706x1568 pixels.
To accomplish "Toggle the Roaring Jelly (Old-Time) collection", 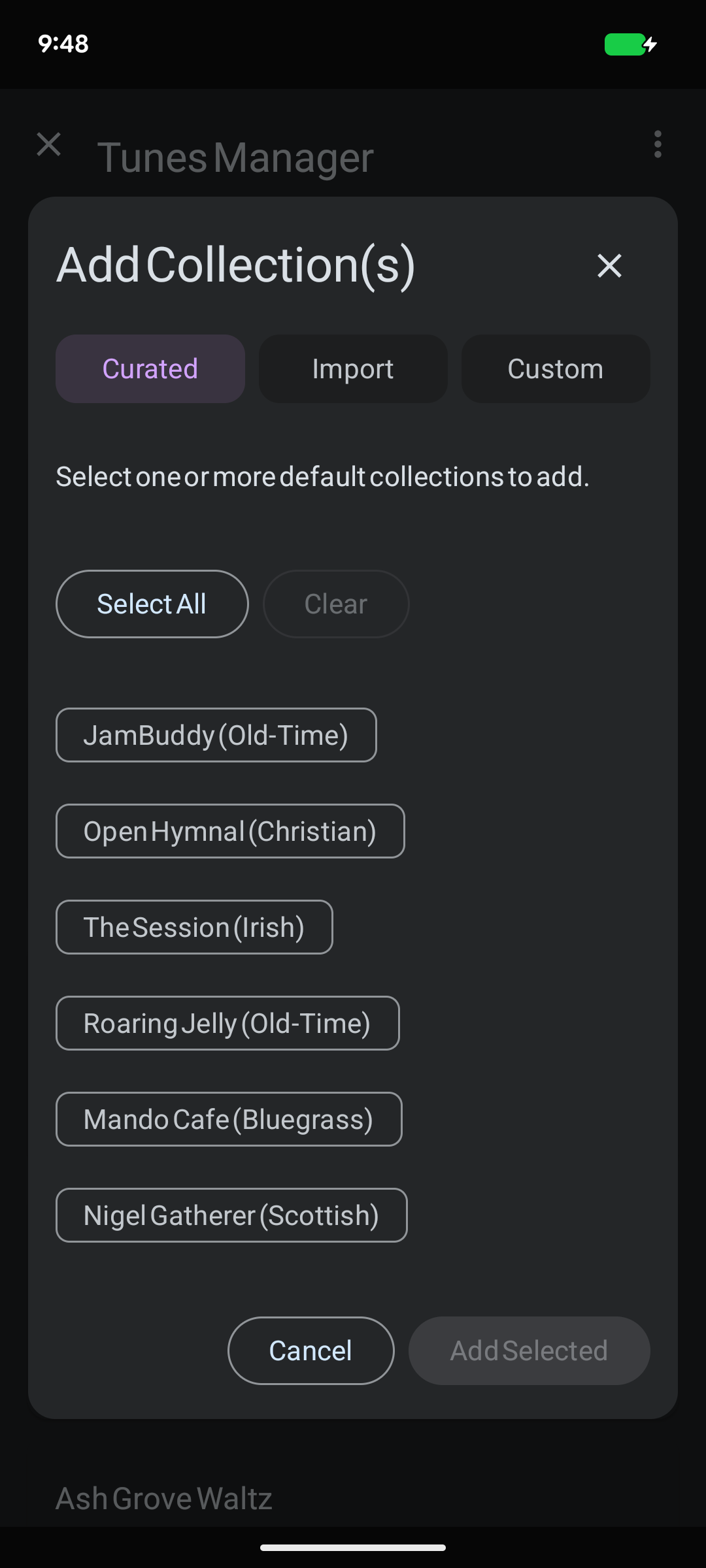I will click(x=227, y=1022).
